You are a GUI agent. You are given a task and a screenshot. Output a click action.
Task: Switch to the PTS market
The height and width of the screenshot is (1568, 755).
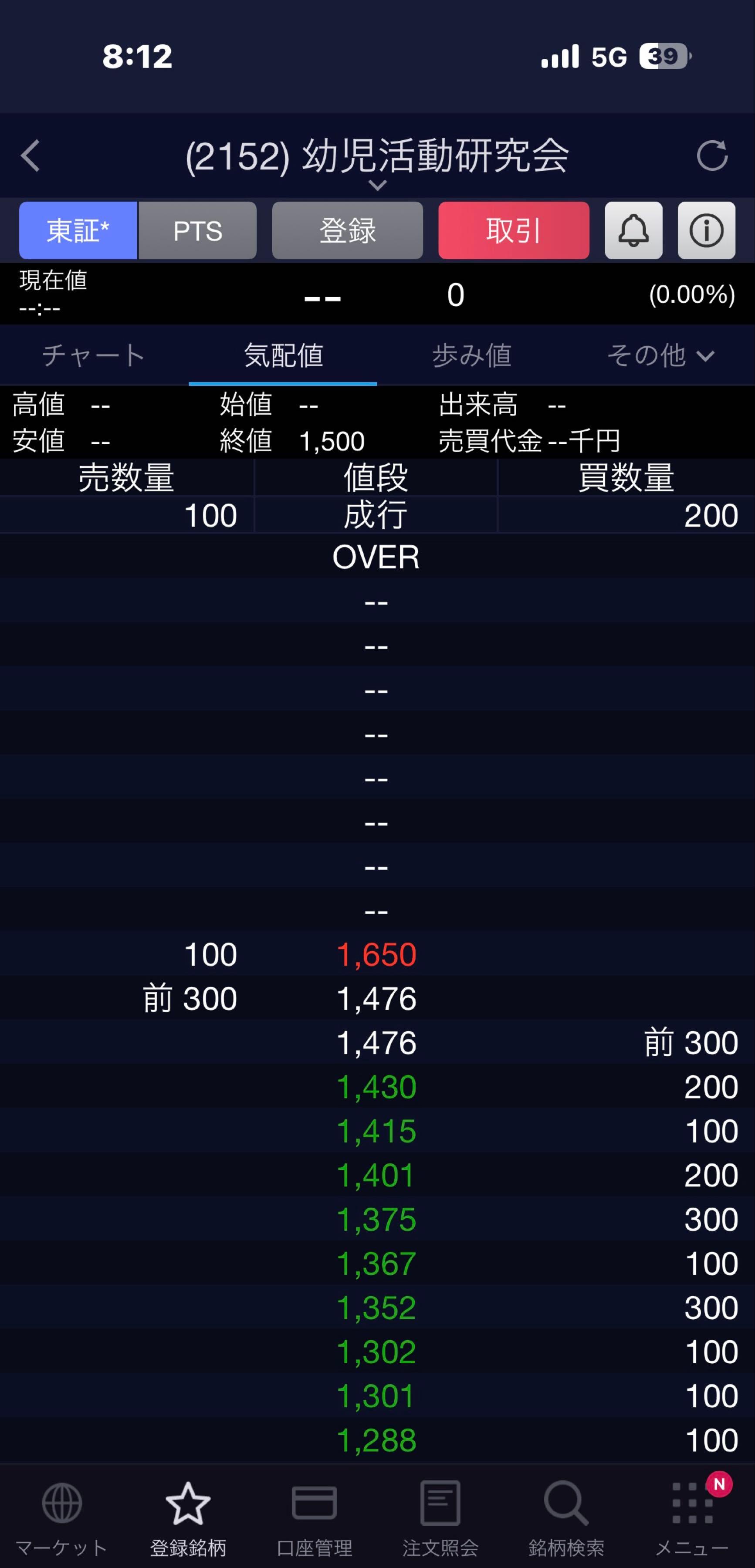pyautogui.click(x=197, y=231)
